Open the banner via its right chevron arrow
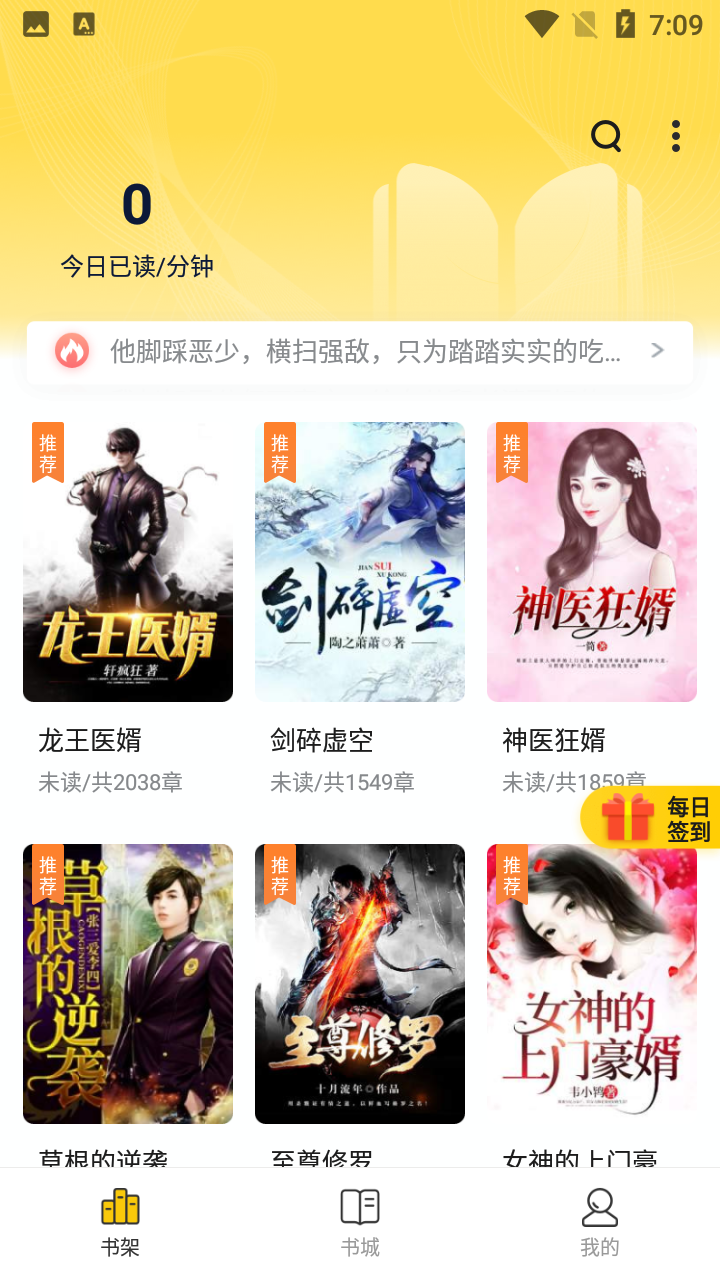 pyautogui.click(x=657, y=351)
